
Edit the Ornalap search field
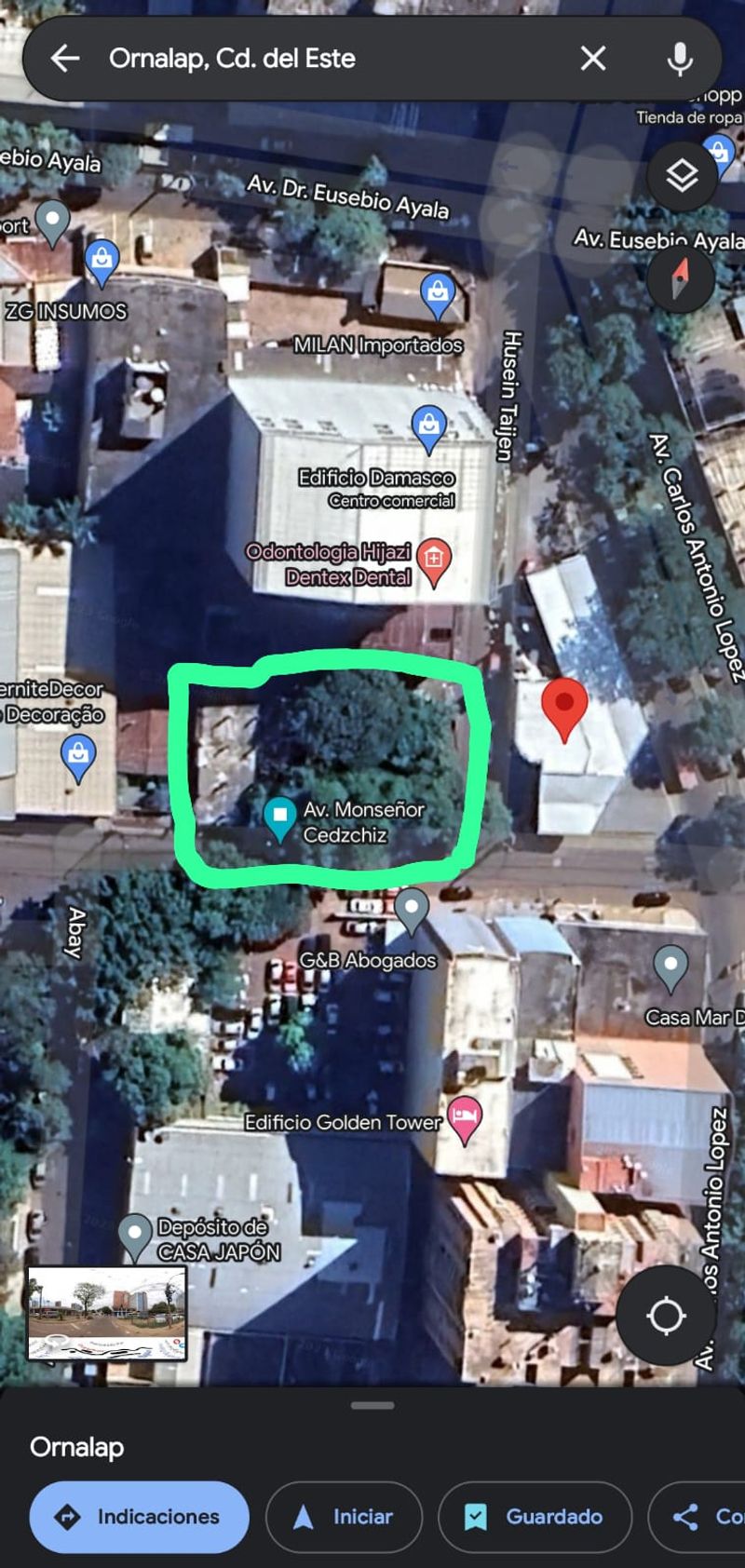pos(326,59)
